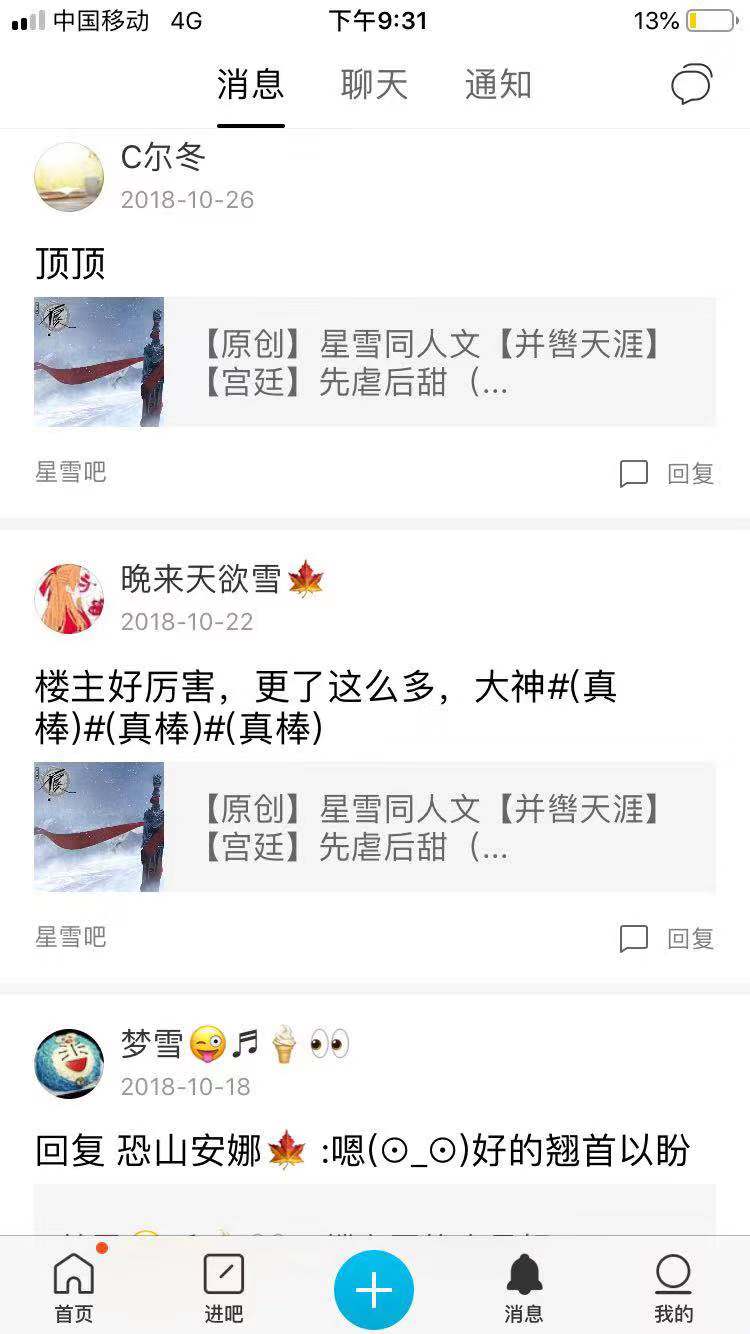Open 星雪吧 link under C尔冬's message
This screenshot has width=750, height=1334.
[x=70, y=472]
